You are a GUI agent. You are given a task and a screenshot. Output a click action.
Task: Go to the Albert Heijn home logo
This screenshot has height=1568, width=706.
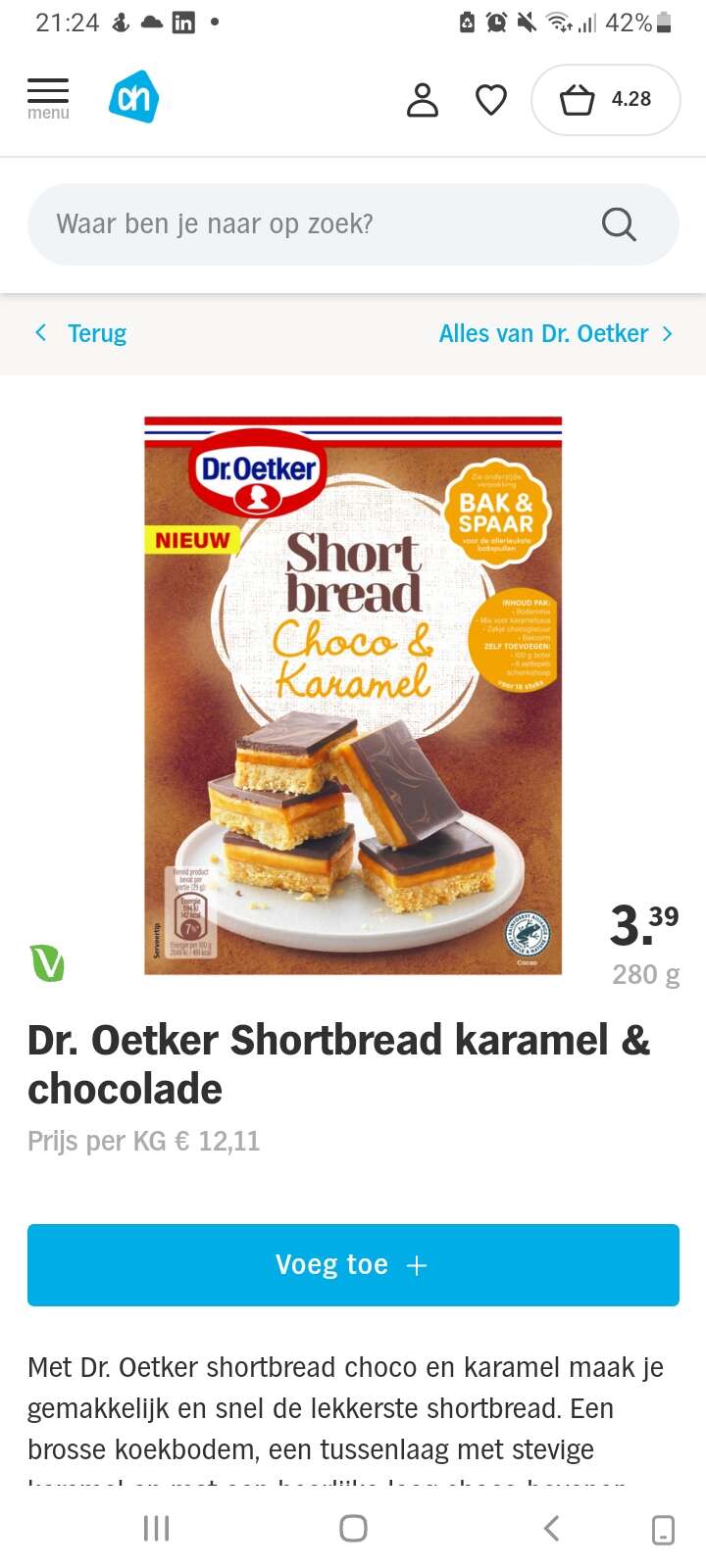pos(134,97)
